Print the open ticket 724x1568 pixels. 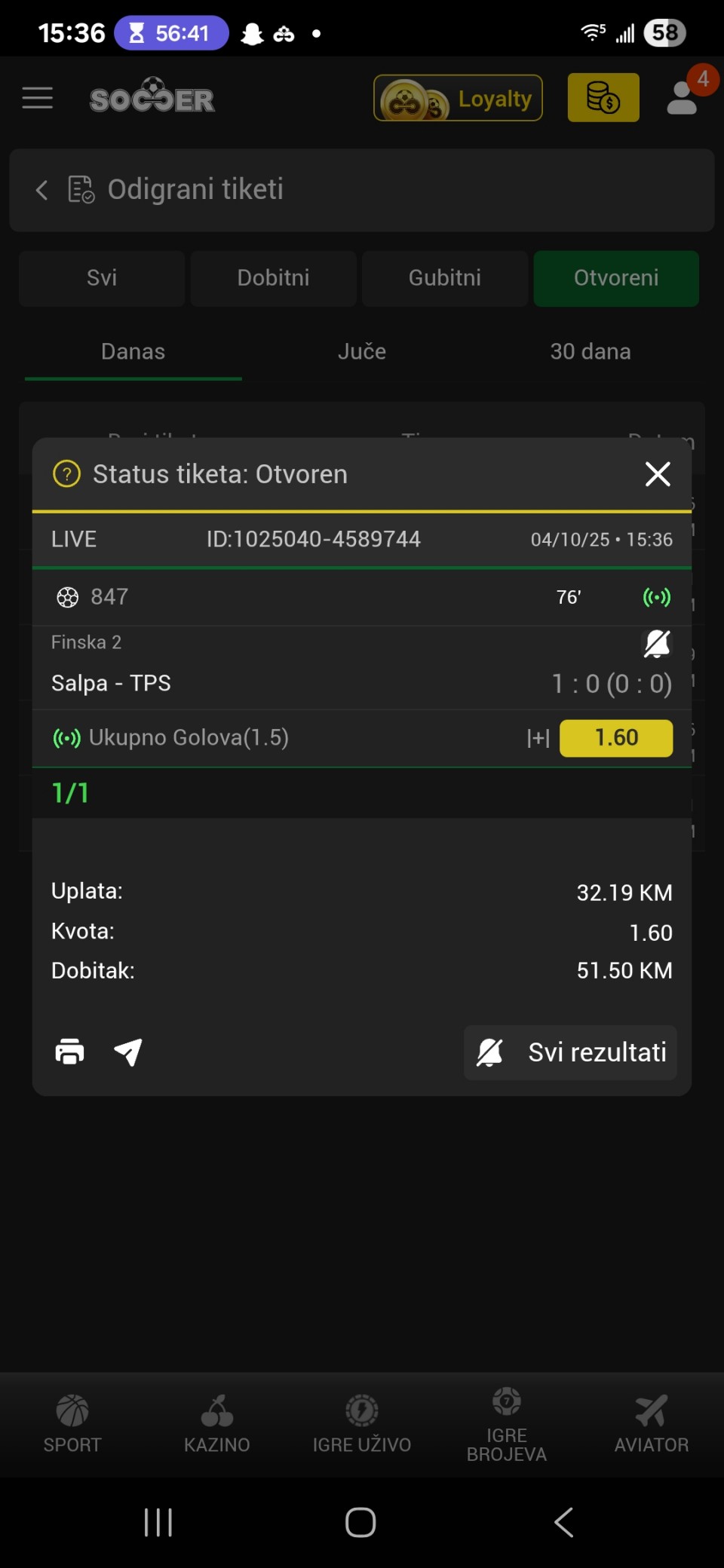[x=70, y=1052]
